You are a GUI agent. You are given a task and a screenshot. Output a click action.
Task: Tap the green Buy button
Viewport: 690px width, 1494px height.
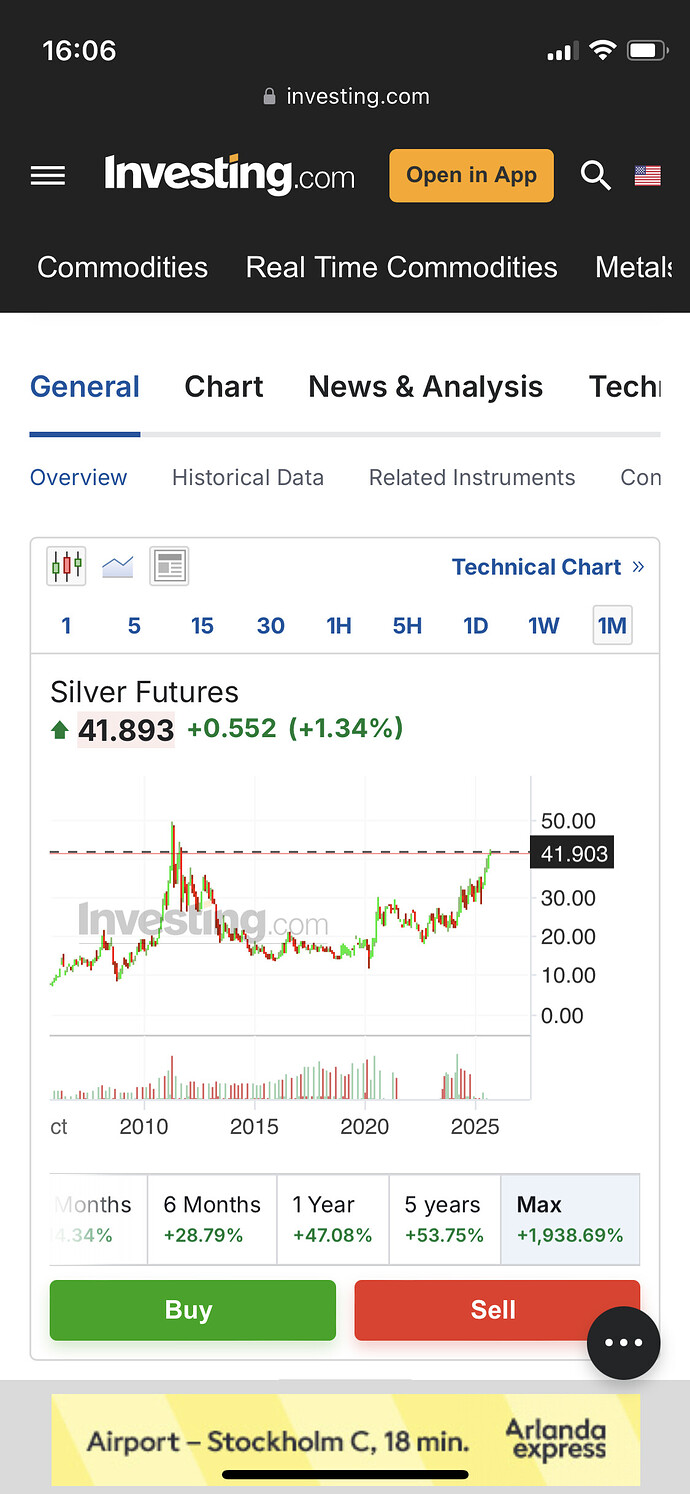coord(193,1310)
